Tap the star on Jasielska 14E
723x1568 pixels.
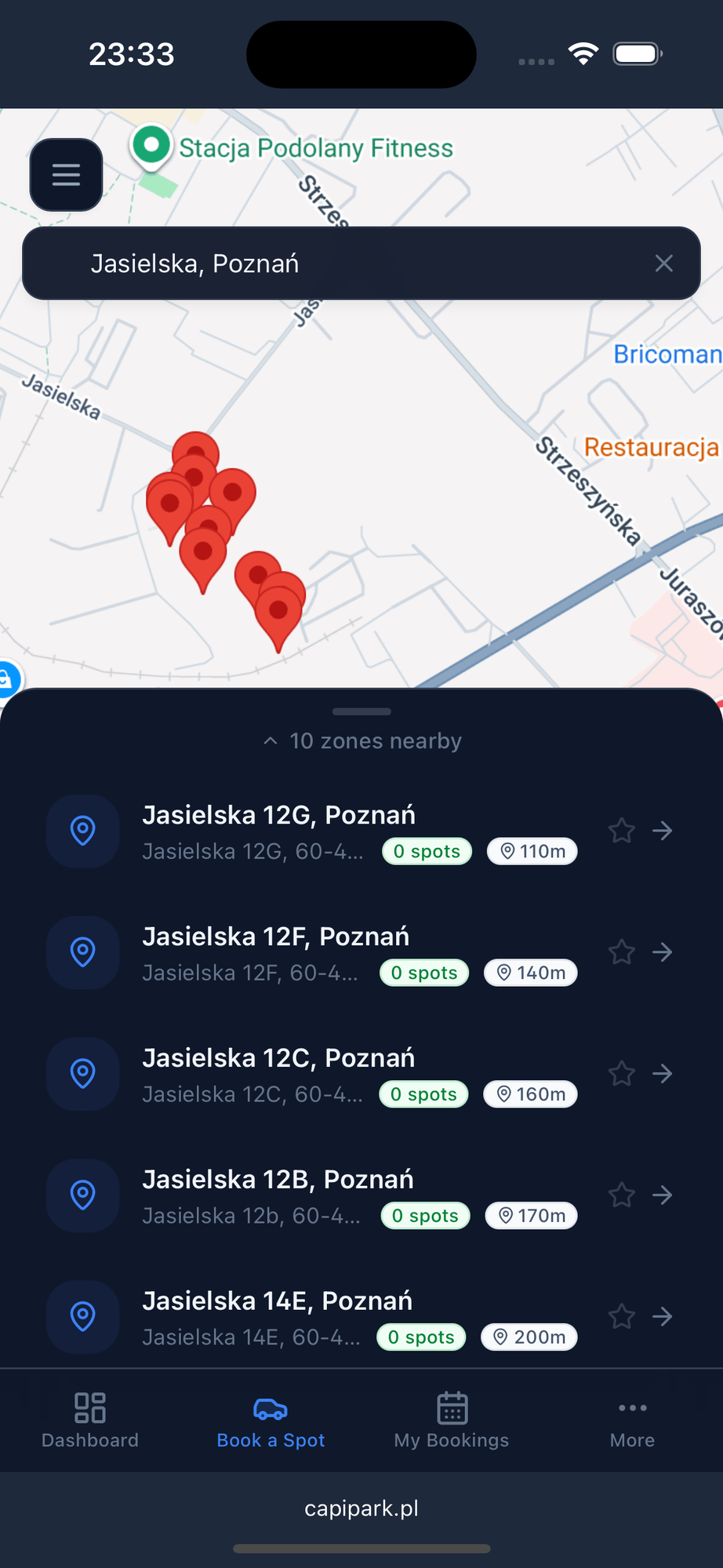(622, 1316)
